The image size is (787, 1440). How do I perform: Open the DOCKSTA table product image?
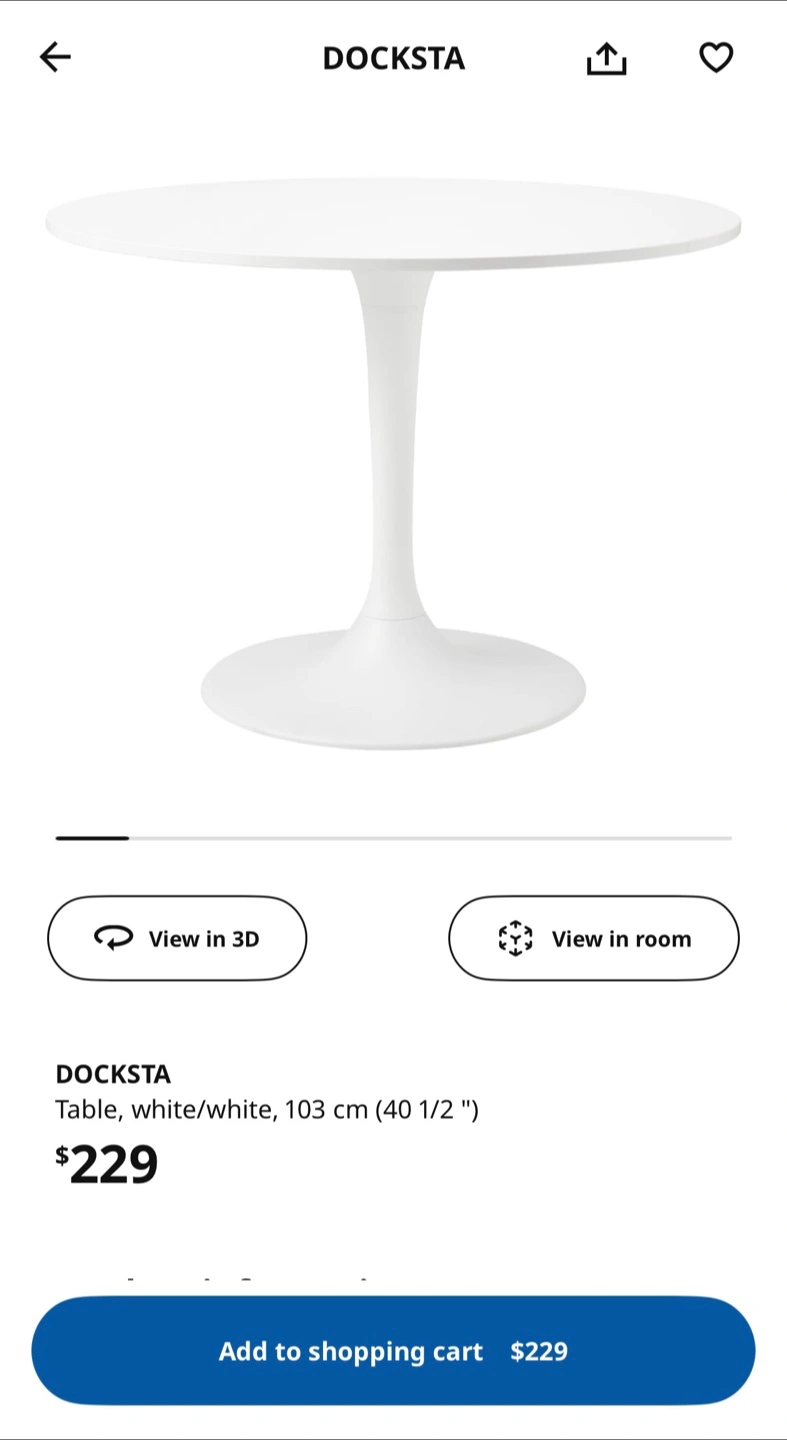(393, 460)
